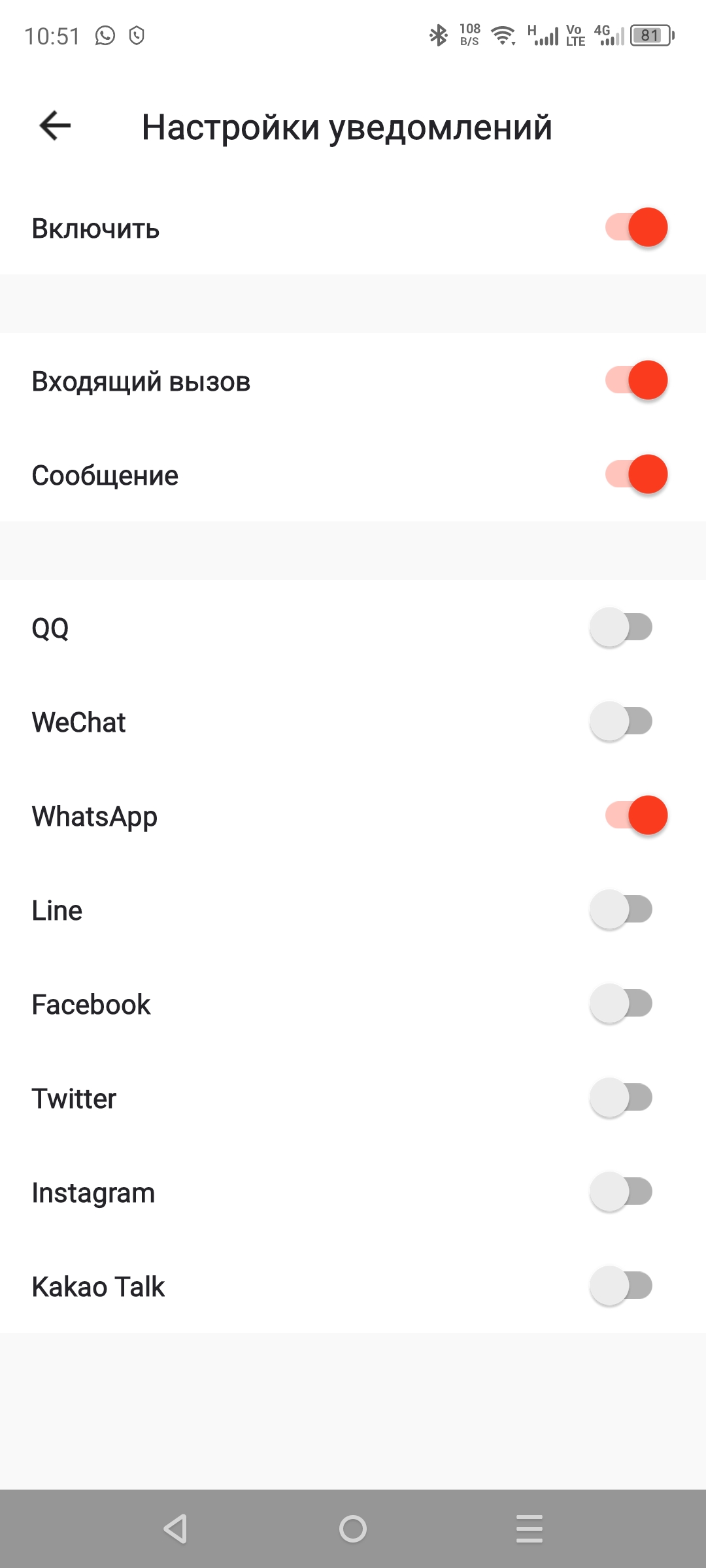706x1568 pixels.
Task: Tap the system home button
Action: coord(353,1529)
